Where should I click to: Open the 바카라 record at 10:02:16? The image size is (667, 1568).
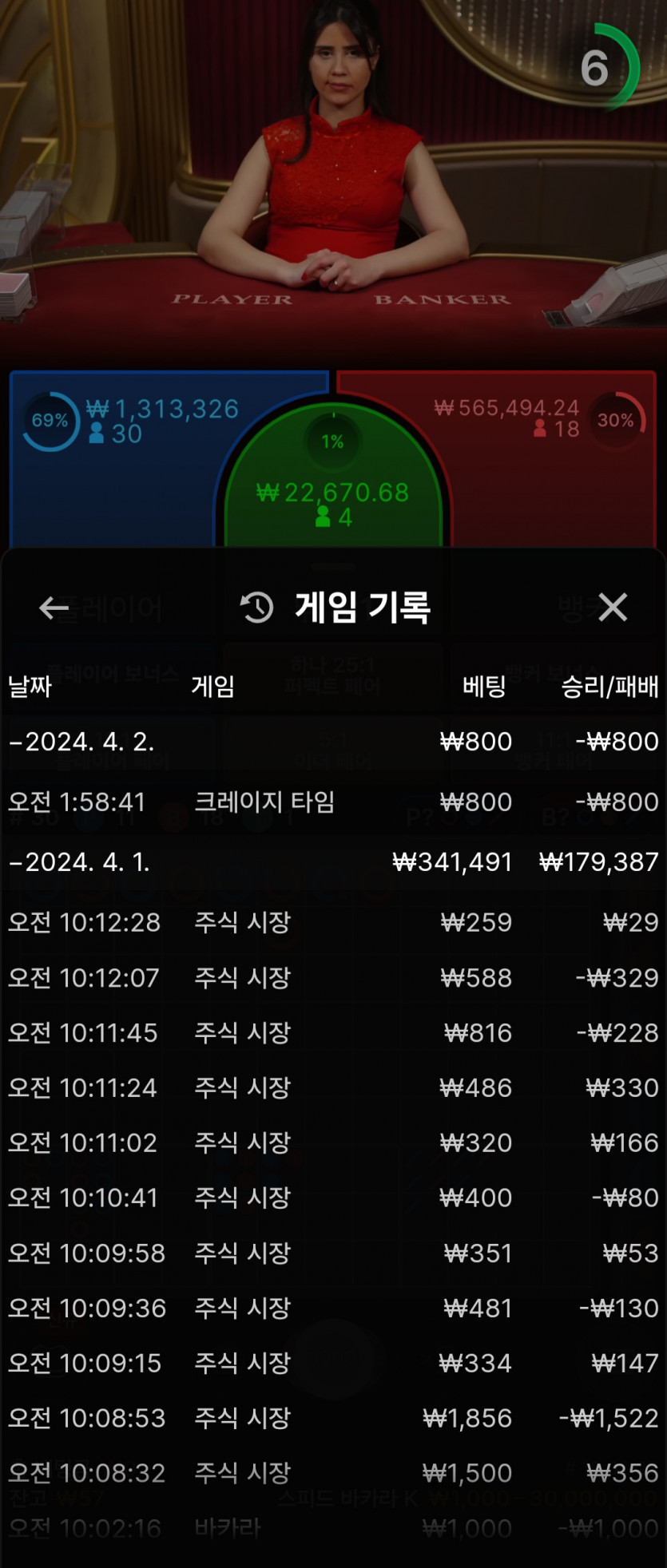[332, 1529]
